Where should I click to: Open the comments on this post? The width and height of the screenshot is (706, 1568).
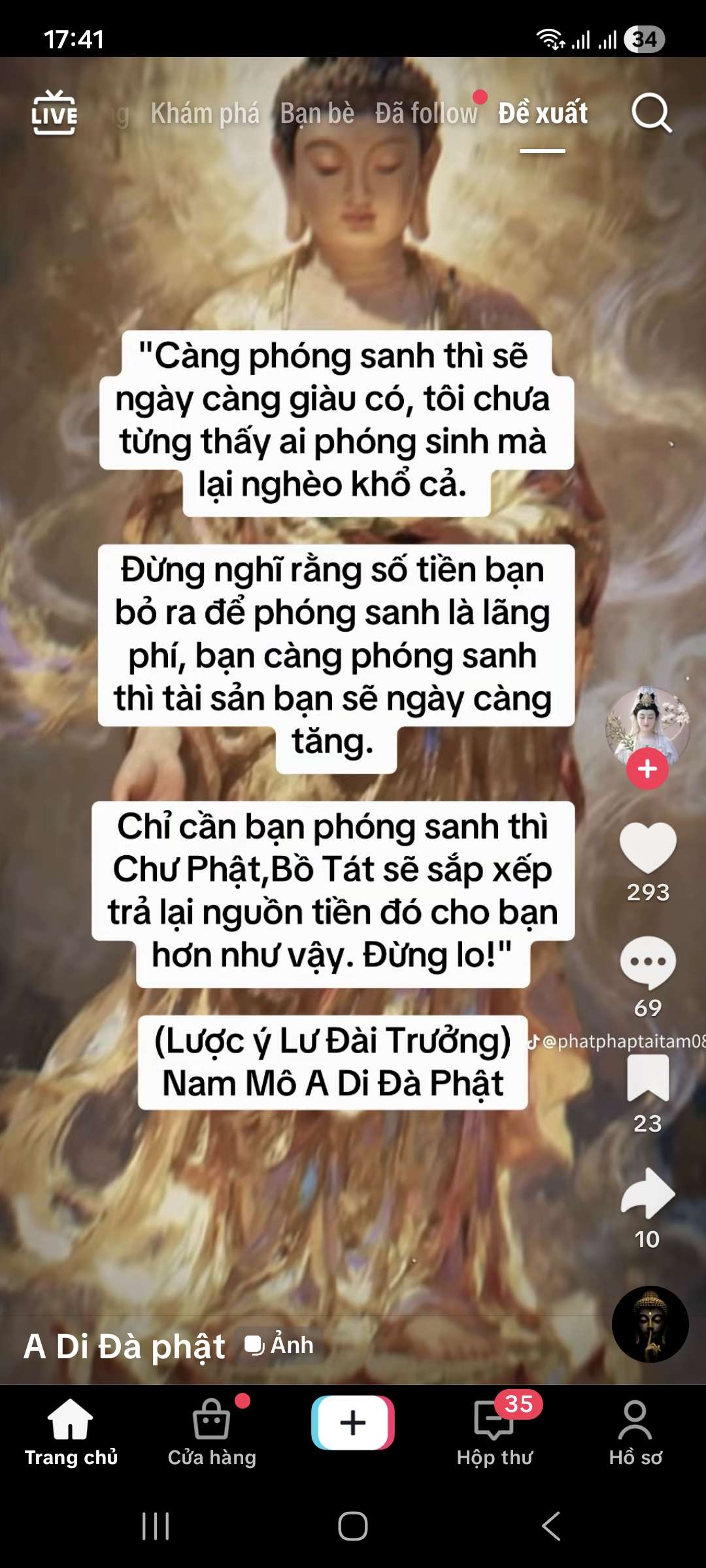coord(647,962)
